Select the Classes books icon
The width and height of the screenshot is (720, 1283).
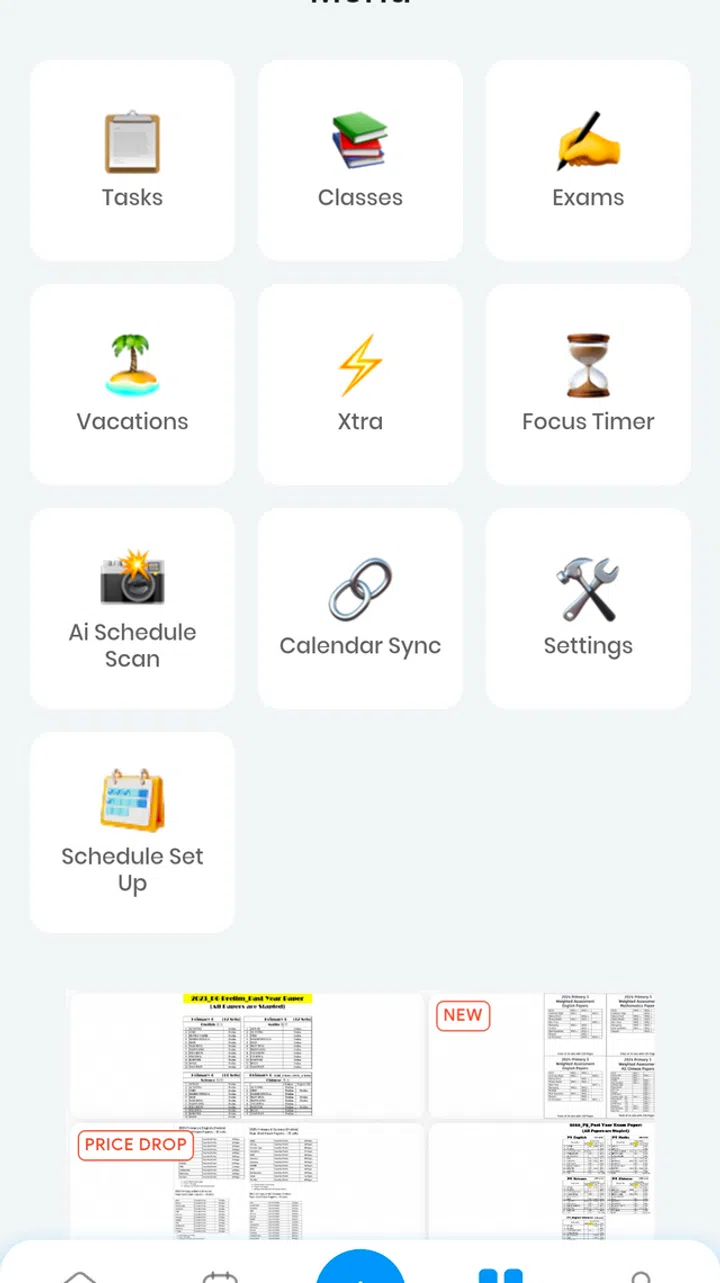(360, 137)
